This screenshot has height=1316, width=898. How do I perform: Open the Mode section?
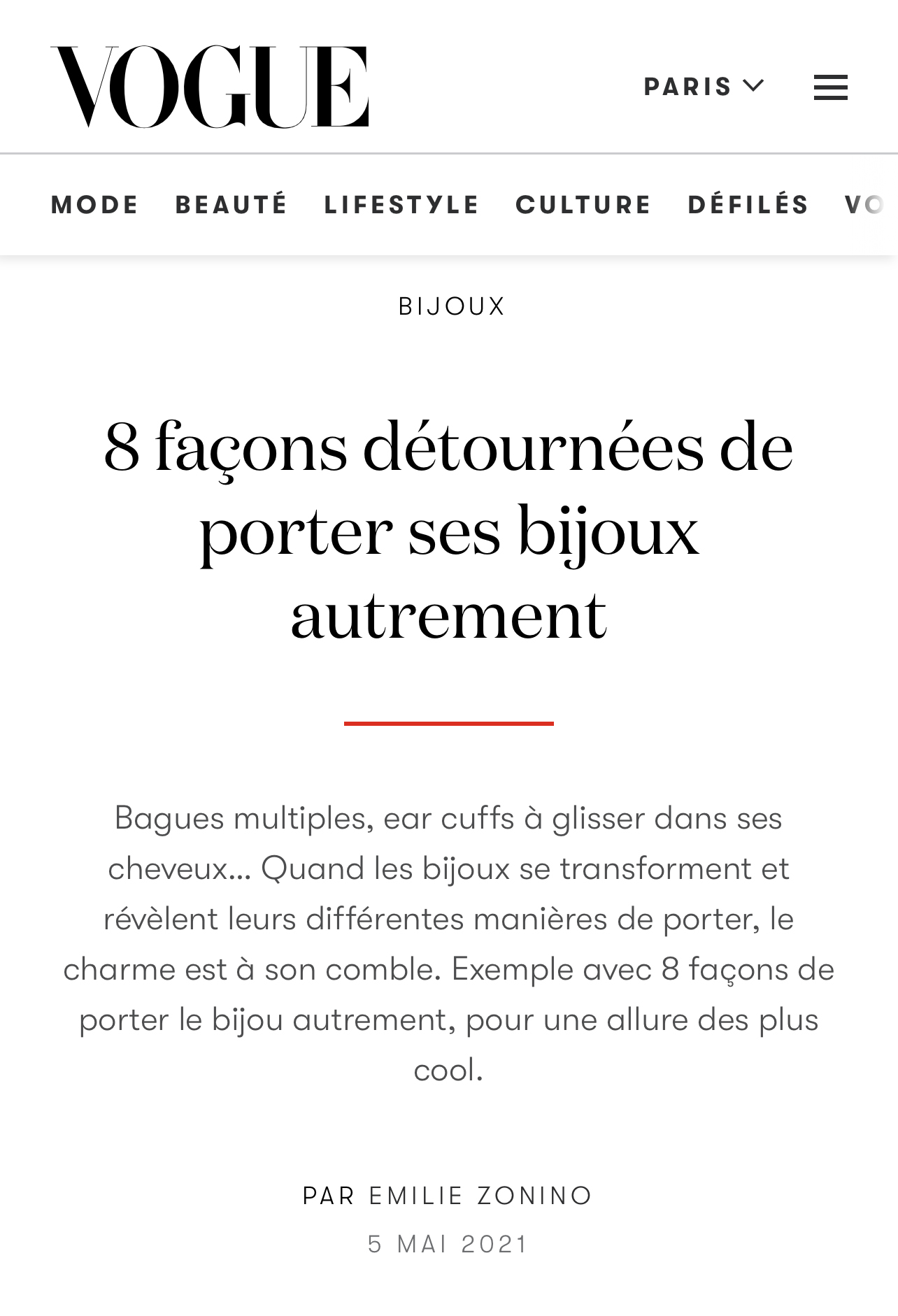[95, 205]
